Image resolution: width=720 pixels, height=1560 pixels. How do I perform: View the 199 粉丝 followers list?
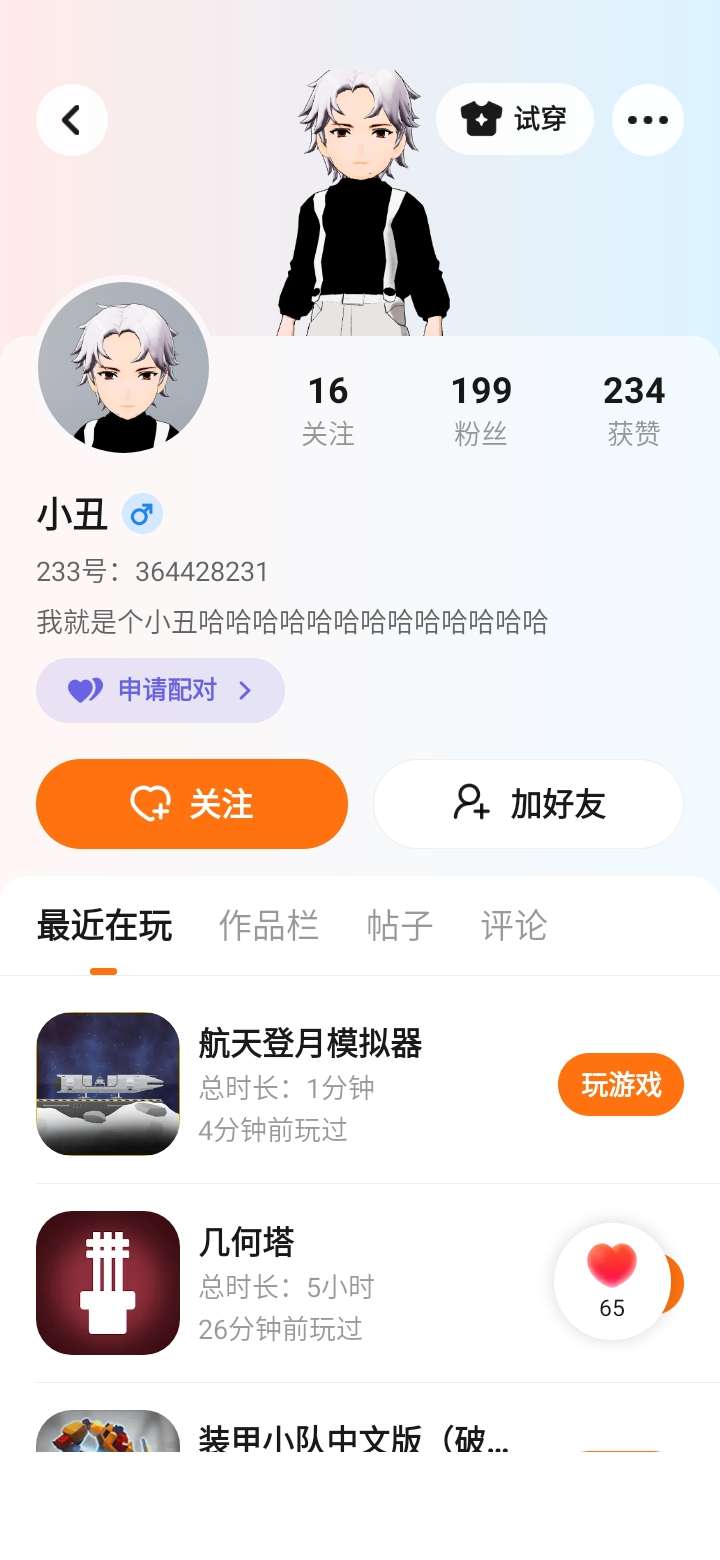point(481,410)
